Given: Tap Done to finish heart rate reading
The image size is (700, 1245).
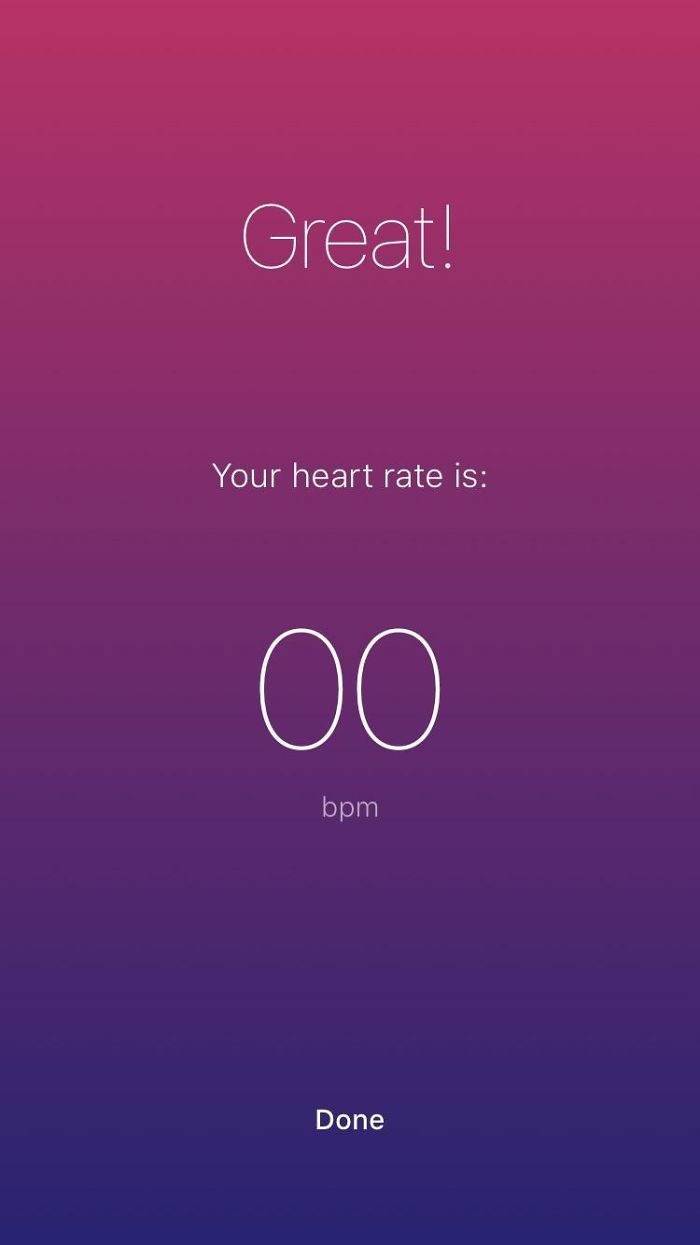Looking at the screenshot, I should (349, 1119).
